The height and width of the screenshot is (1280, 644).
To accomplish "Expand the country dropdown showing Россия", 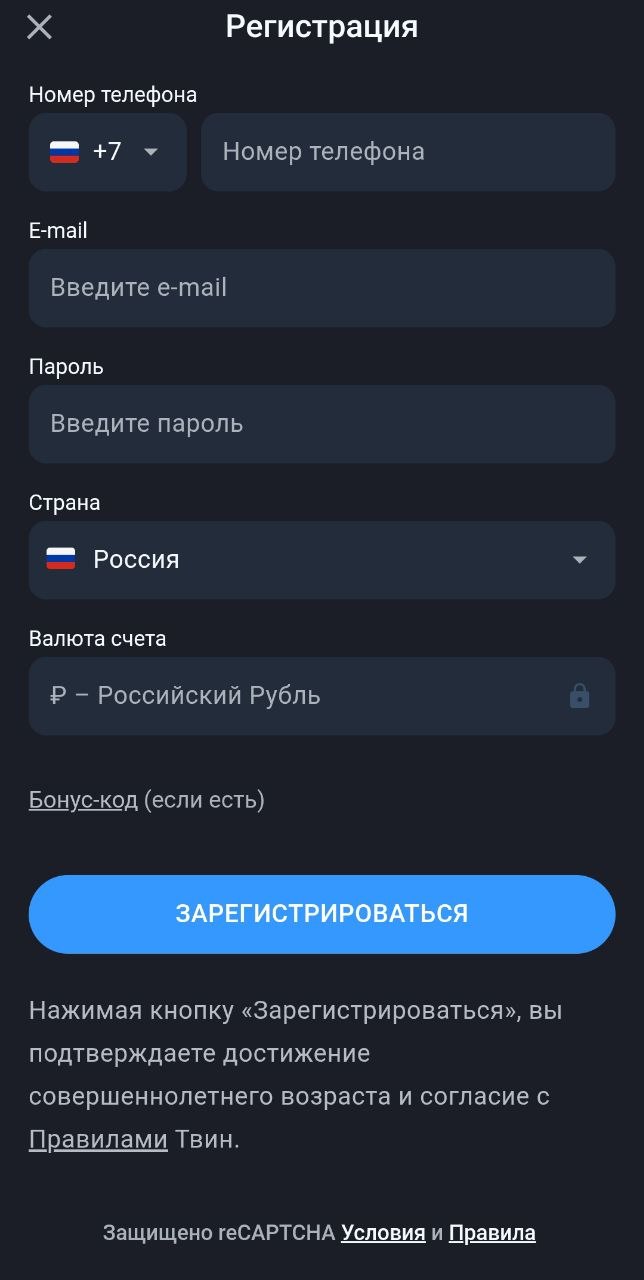I will point(321,560).
